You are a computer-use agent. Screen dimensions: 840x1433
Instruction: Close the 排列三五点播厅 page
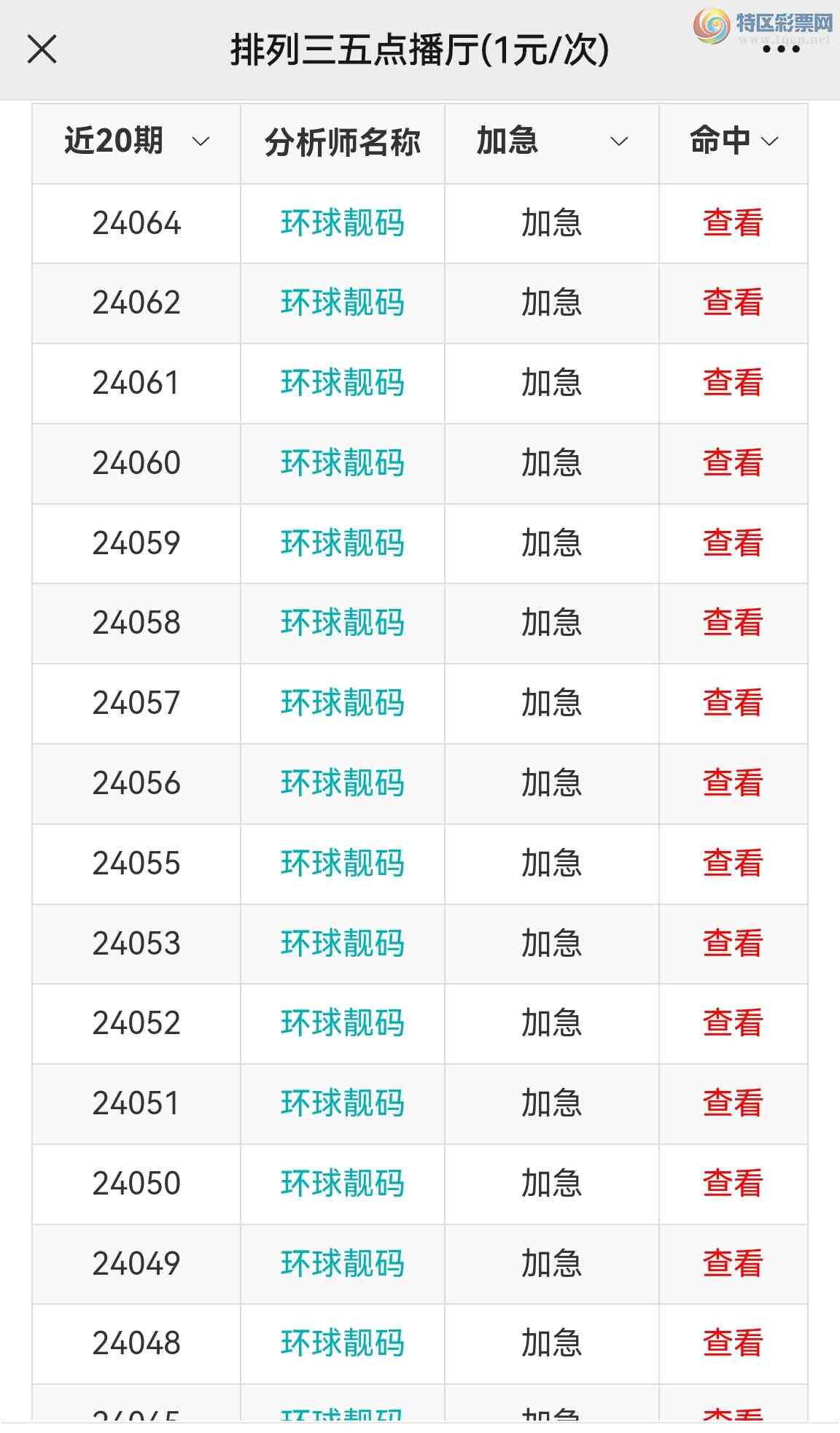42,50
